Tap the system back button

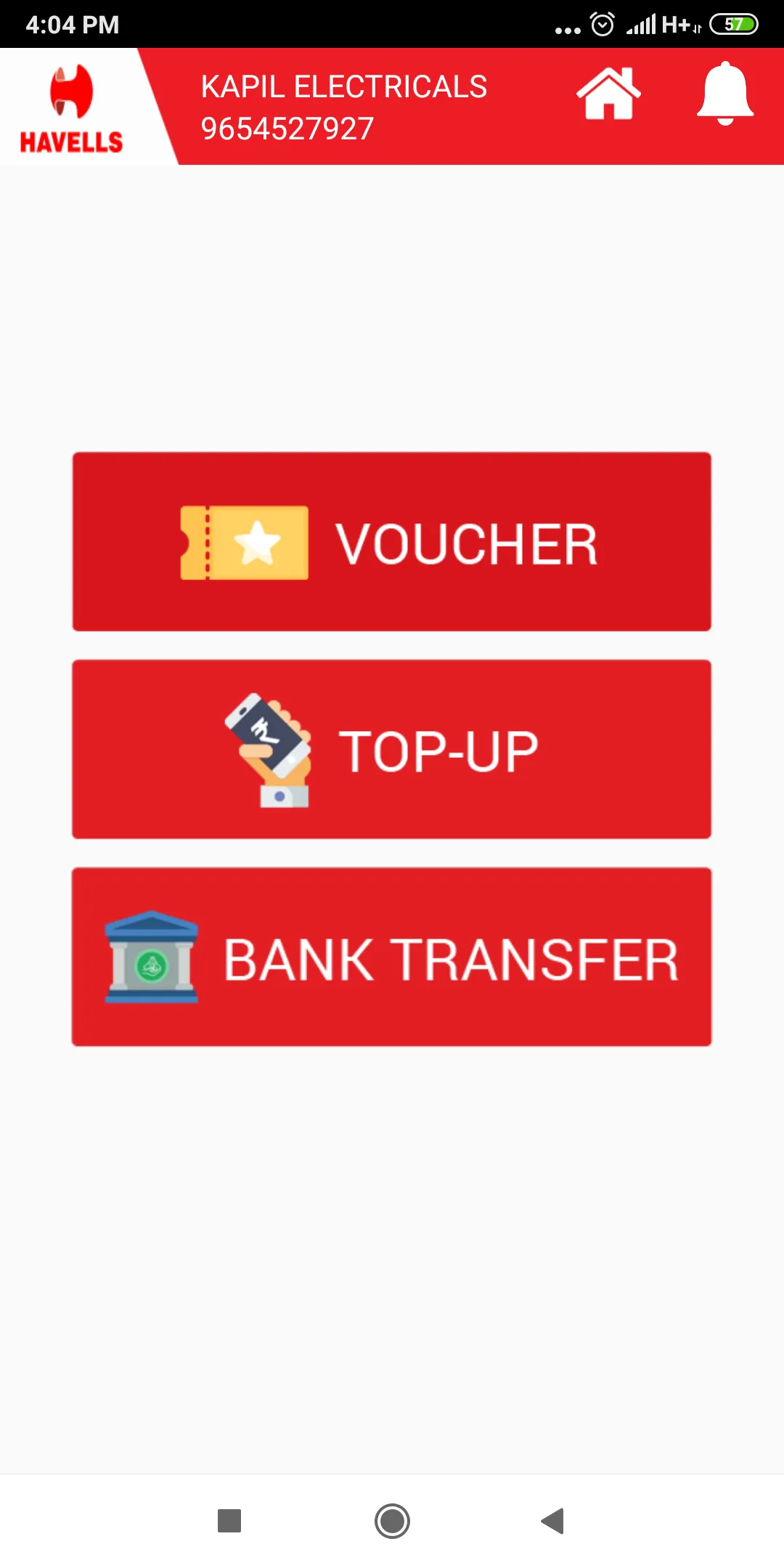pos(553,1521)
